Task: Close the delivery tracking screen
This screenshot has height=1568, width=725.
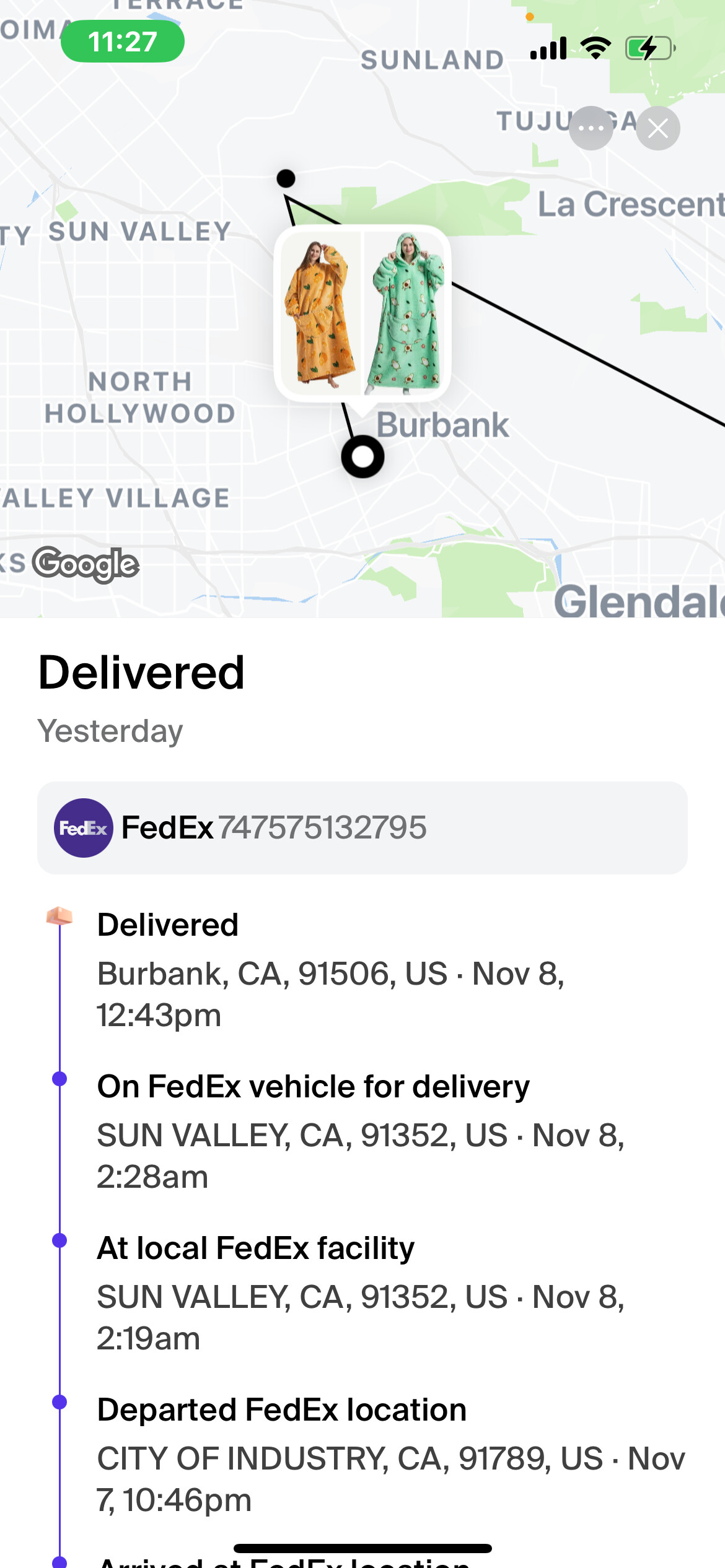Action: click(657, 128)
